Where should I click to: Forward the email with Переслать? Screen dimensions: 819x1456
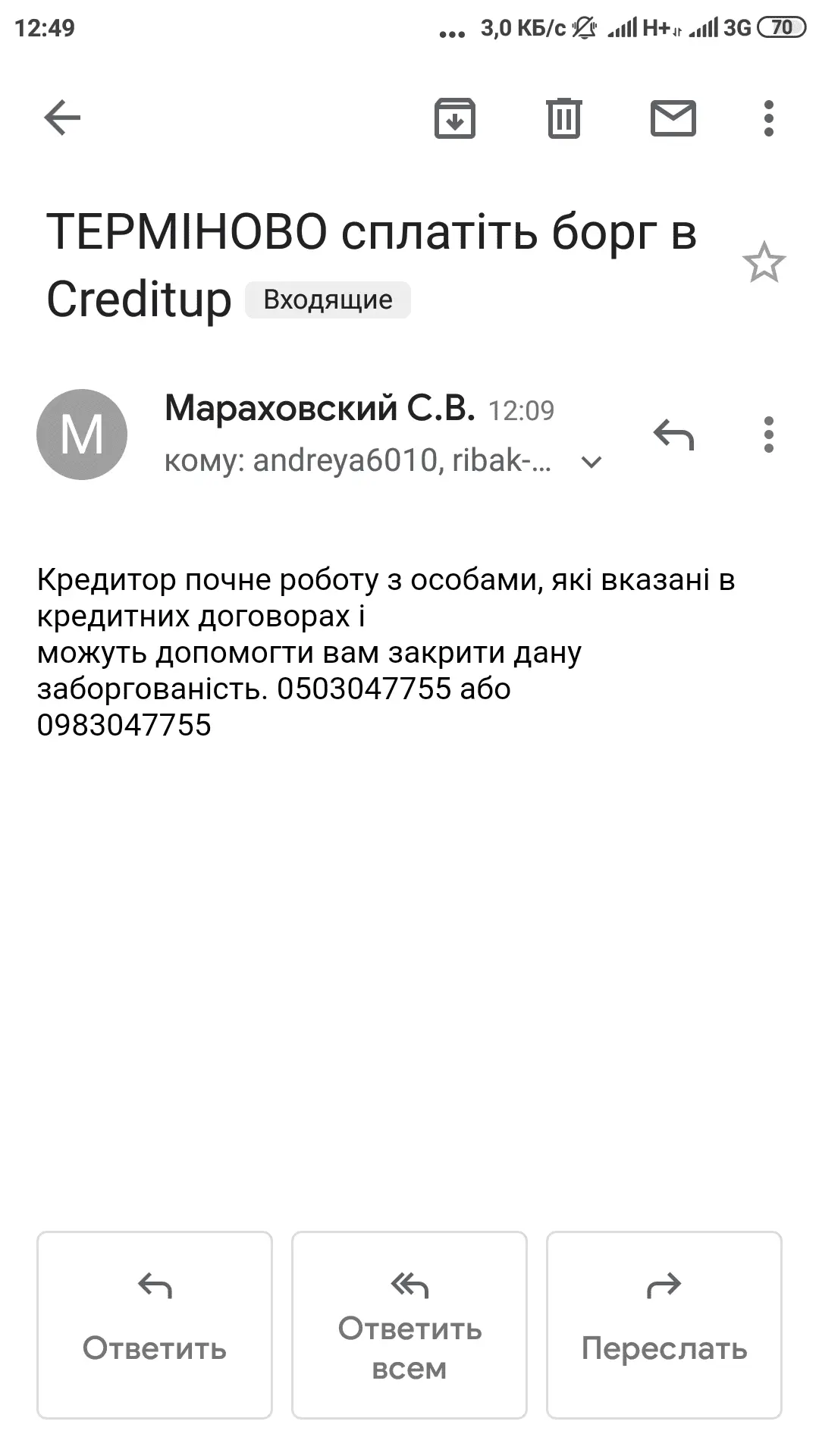coord(664,1325)
